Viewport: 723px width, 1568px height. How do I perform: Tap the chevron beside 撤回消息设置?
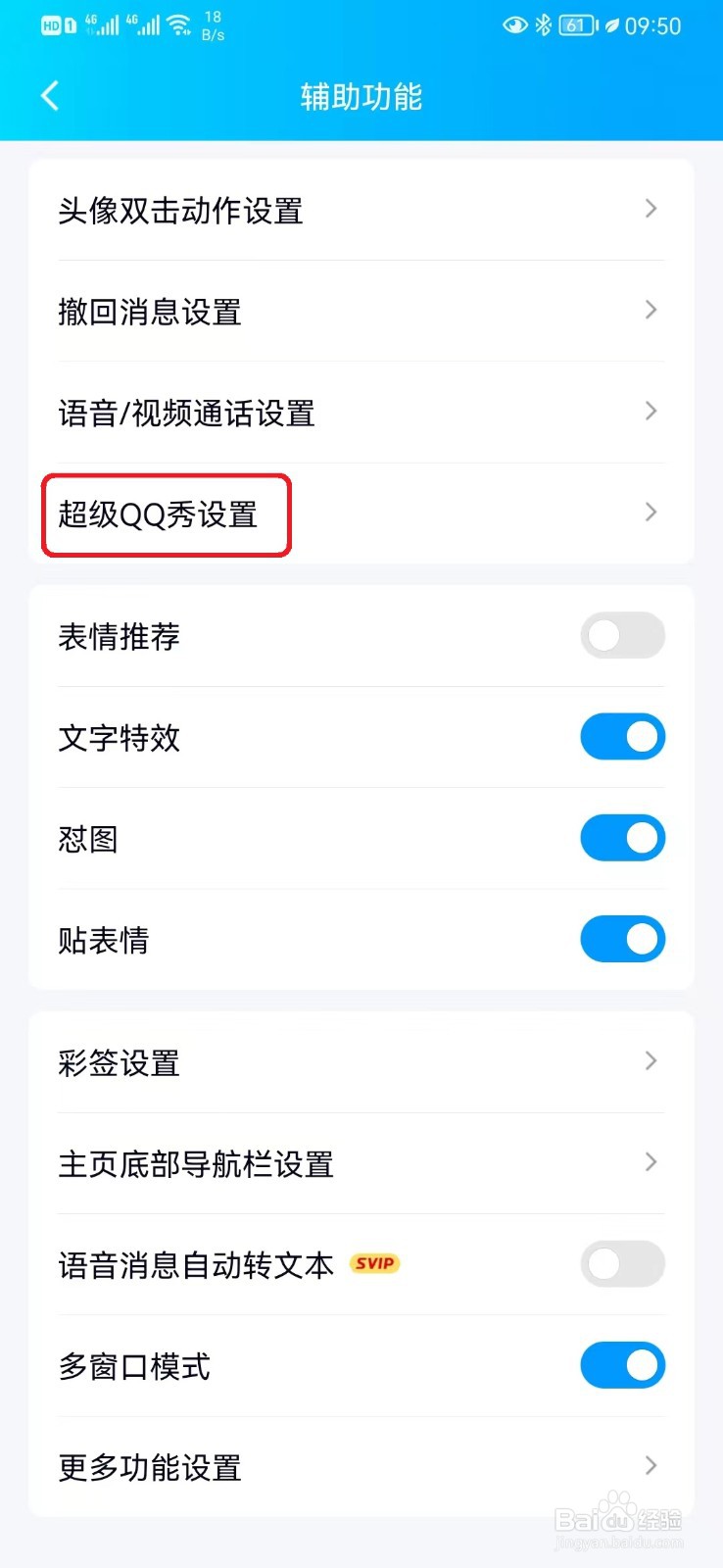pos(650,310)
